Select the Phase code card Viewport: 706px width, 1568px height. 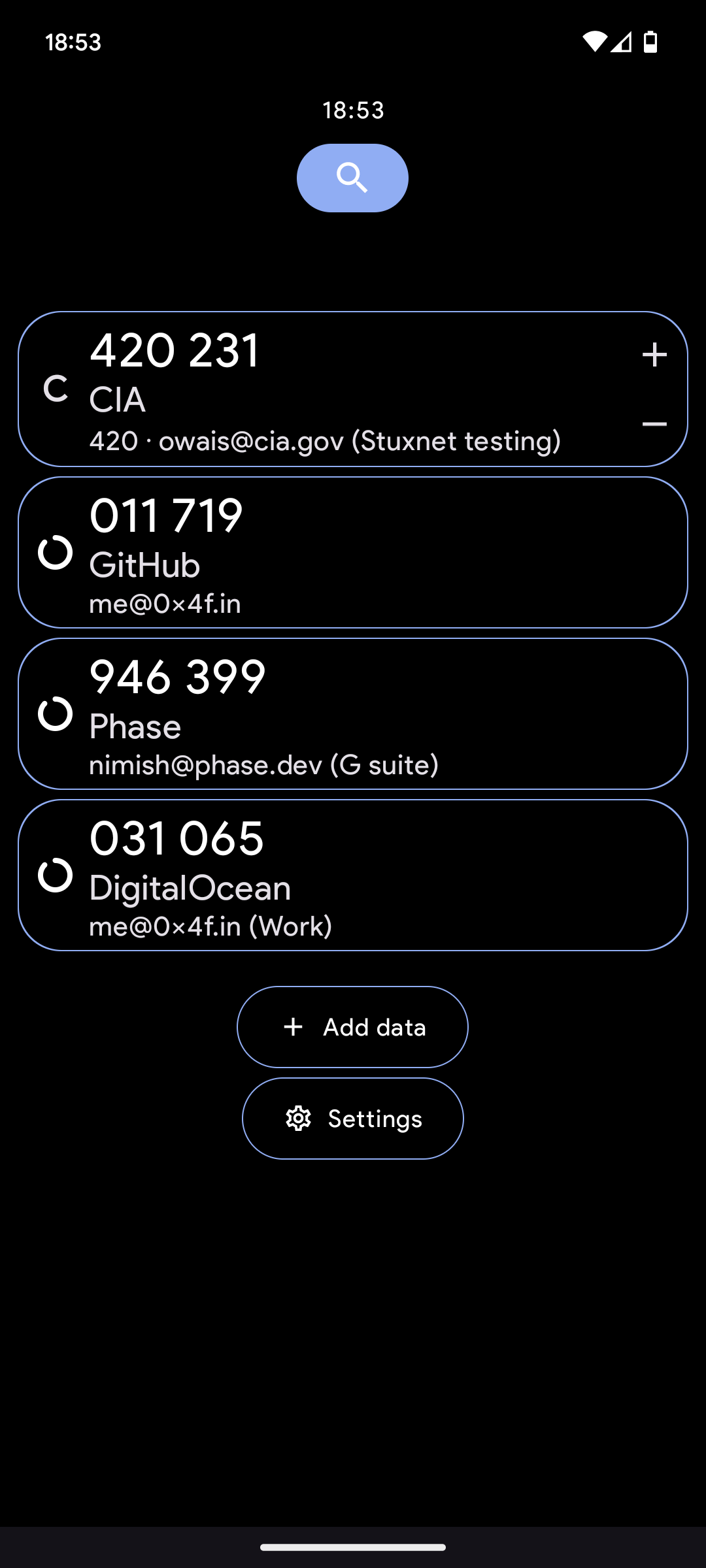(353, 714)
